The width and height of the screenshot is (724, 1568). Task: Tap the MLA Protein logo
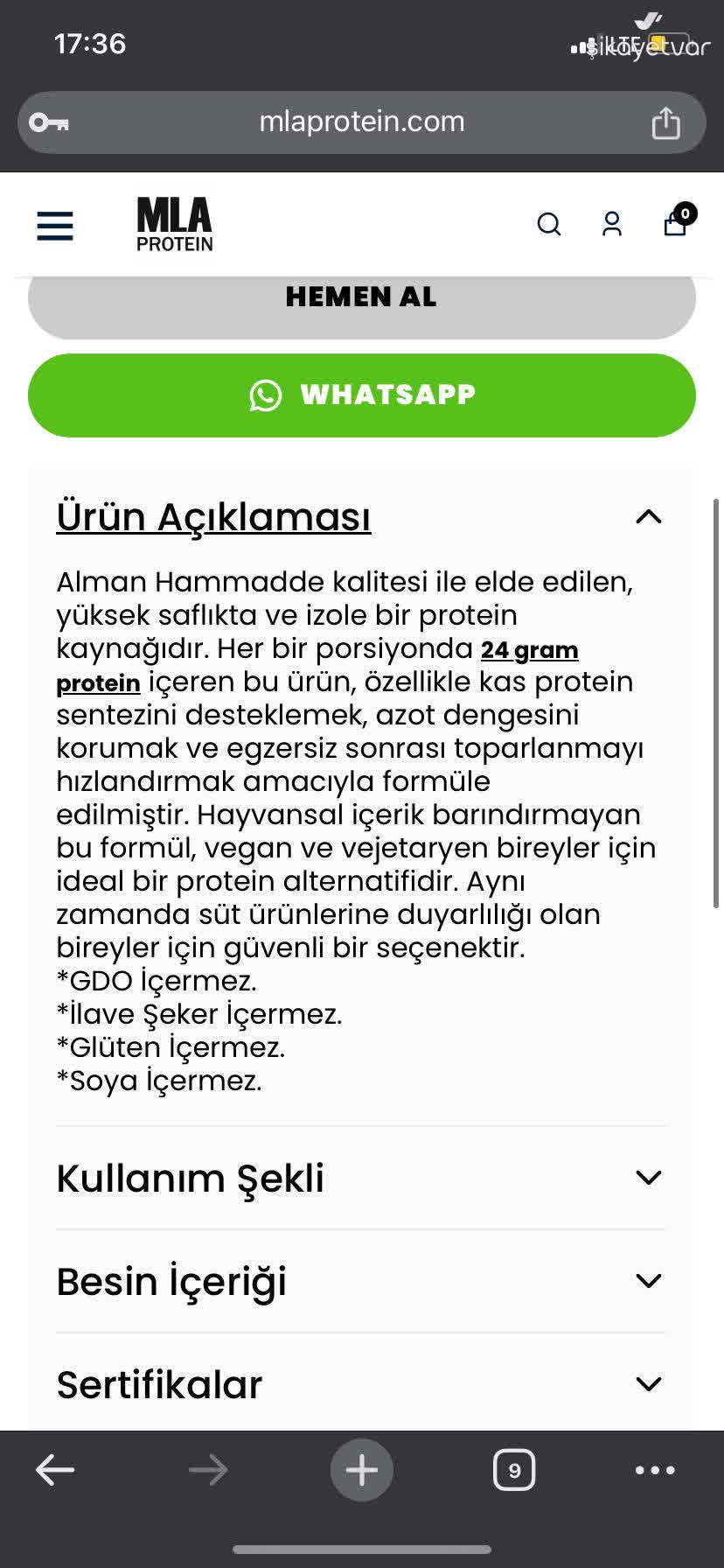[174, 224]
